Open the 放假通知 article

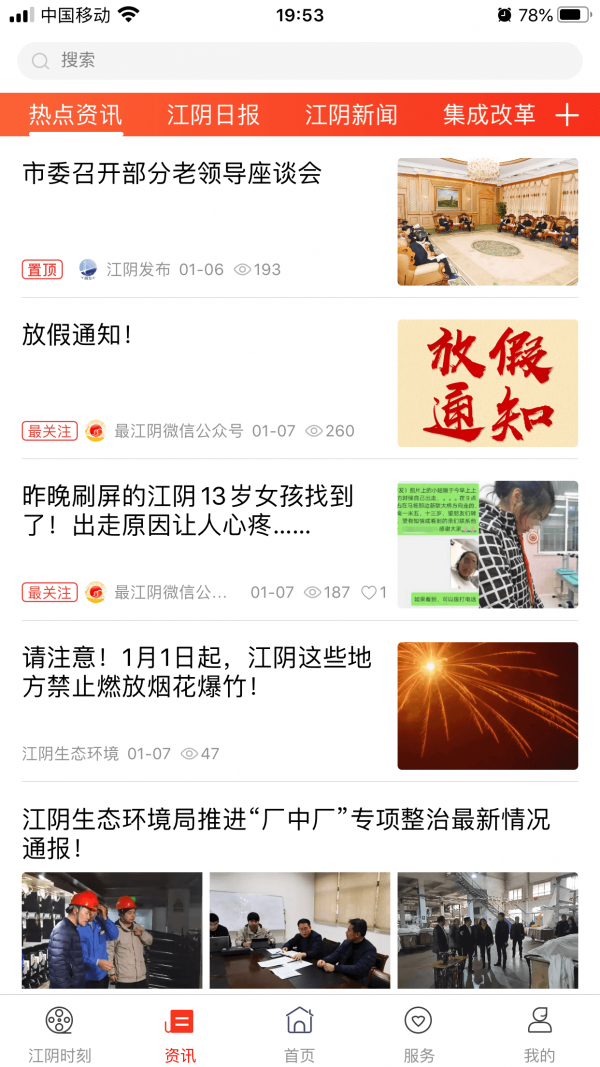click(x=78, y=336)
